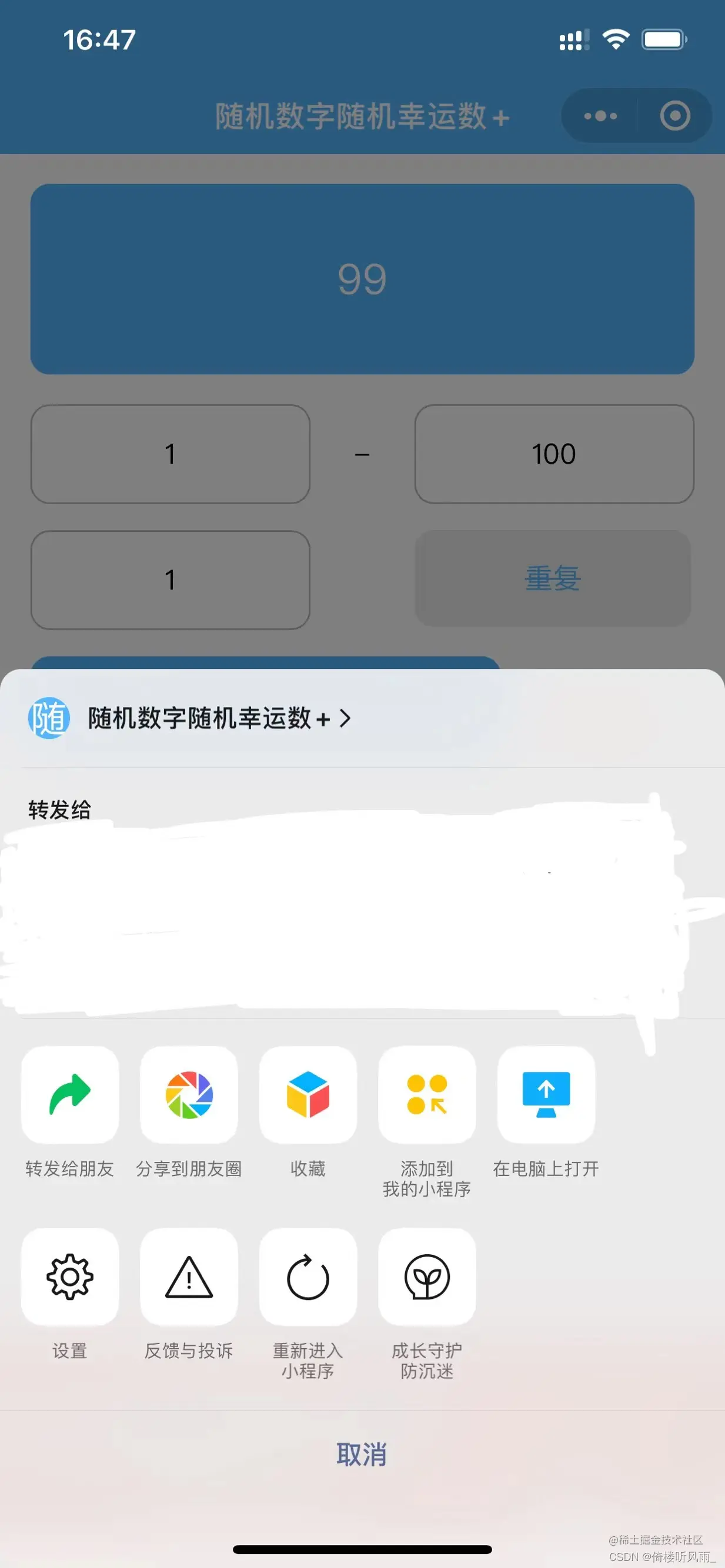
Task: Tap 转发给朋友 to forward to a friend
Action: [x=69, y=1094]
